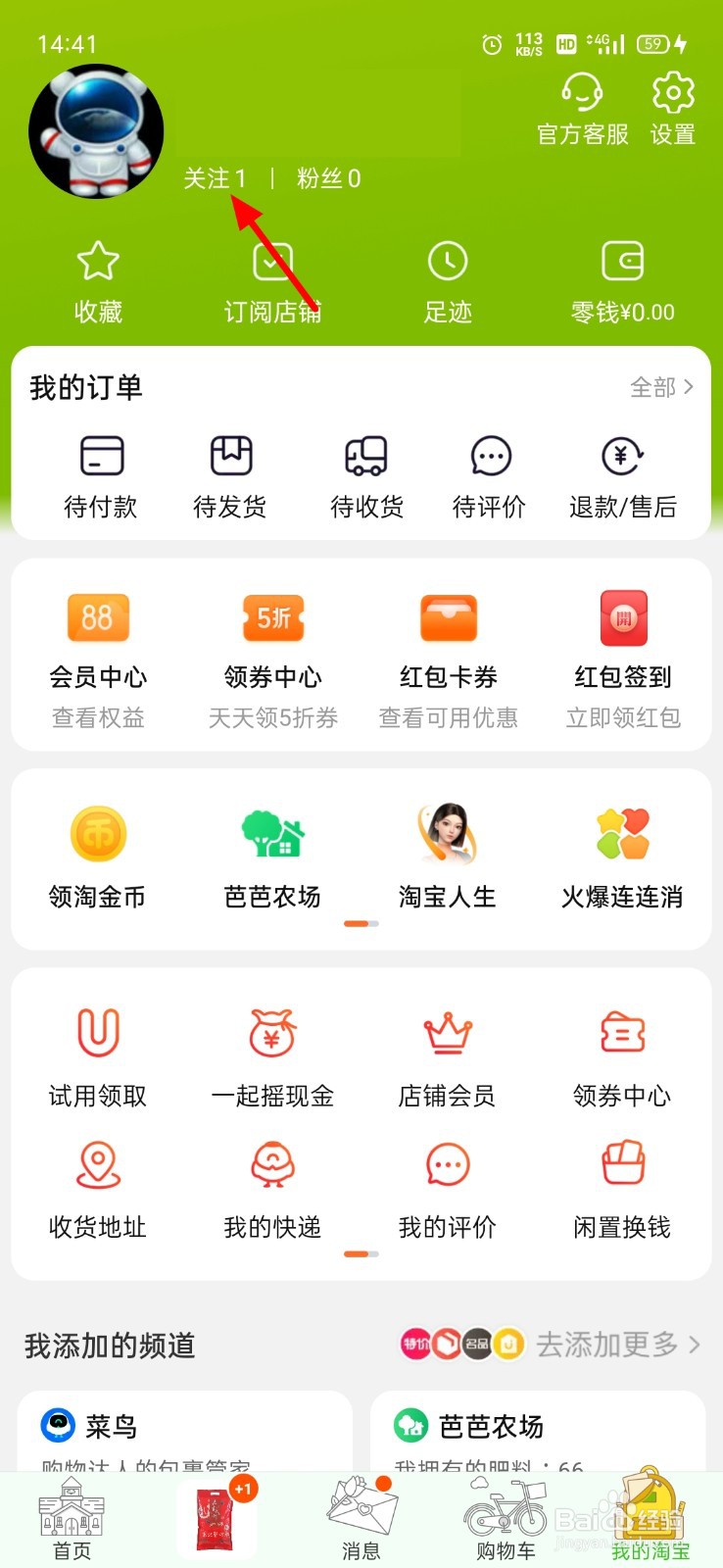The height and width of the screenshot is (1568, 723).
Task: Open 官方客服 customer service
Action: pos(583,110)
